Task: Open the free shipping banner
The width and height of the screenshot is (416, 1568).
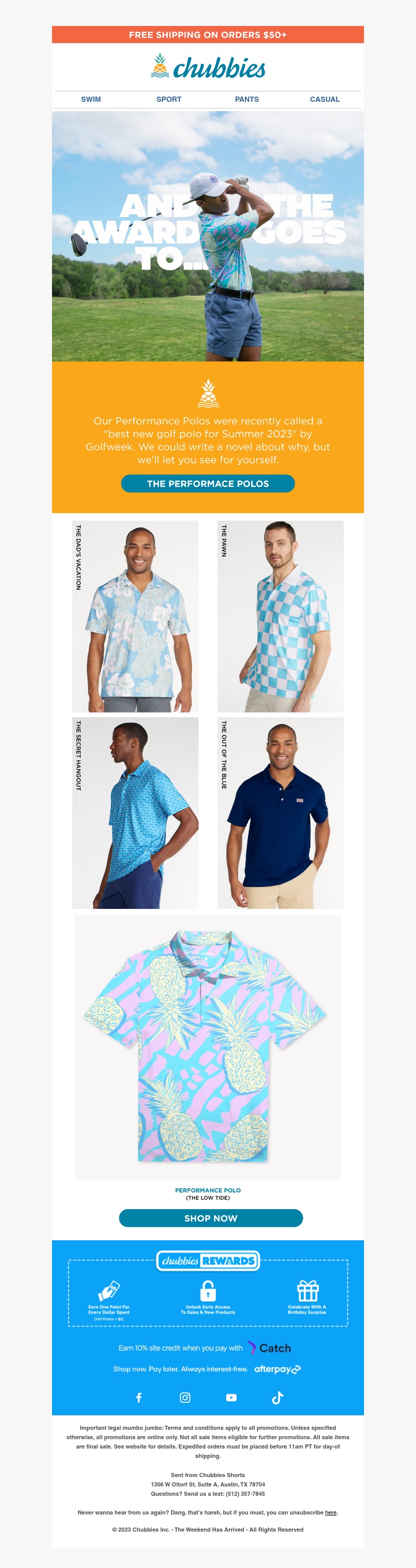Action: (x=207, y=35)
